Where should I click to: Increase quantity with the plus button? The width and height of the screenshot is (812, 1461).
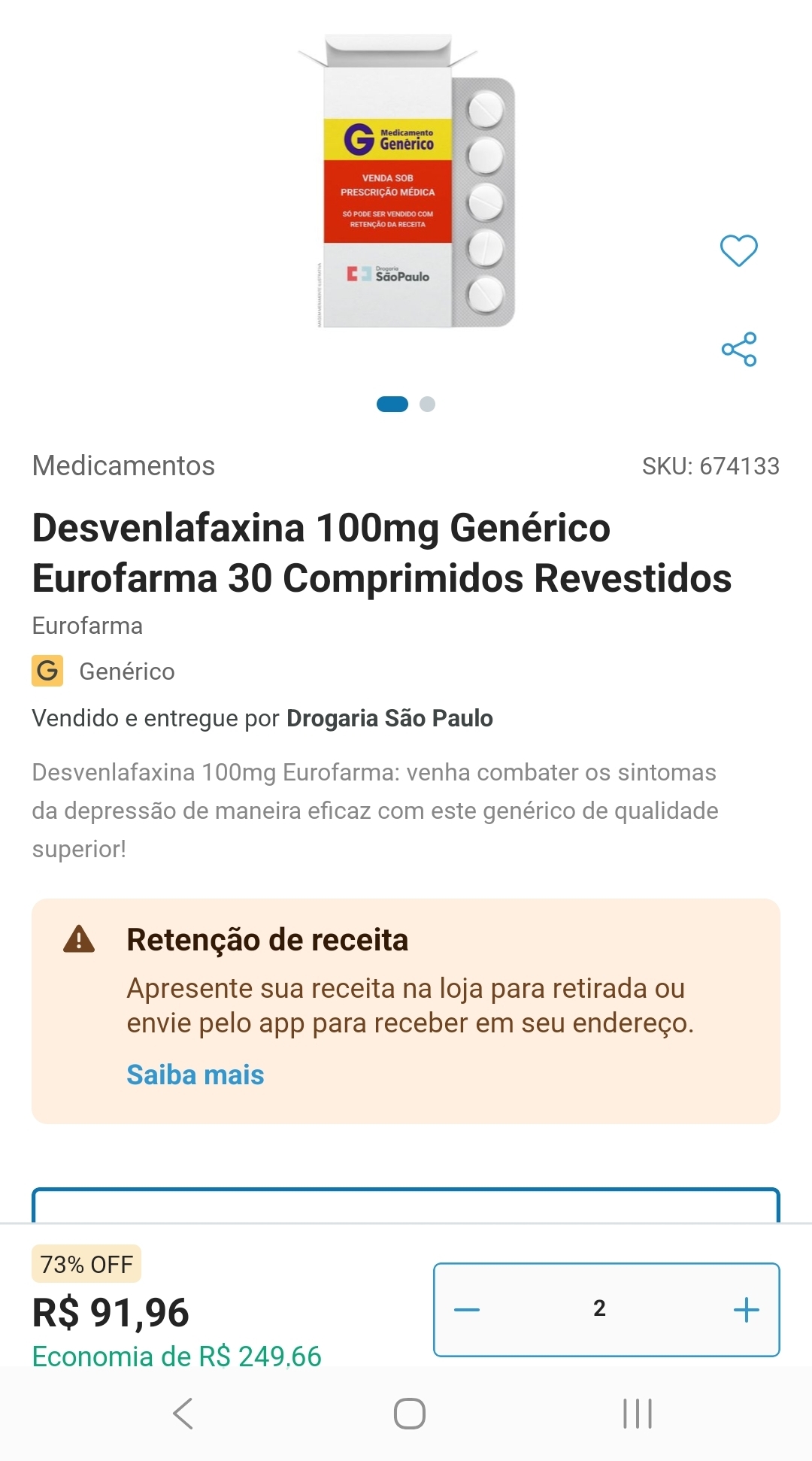tap(746, 1310)
